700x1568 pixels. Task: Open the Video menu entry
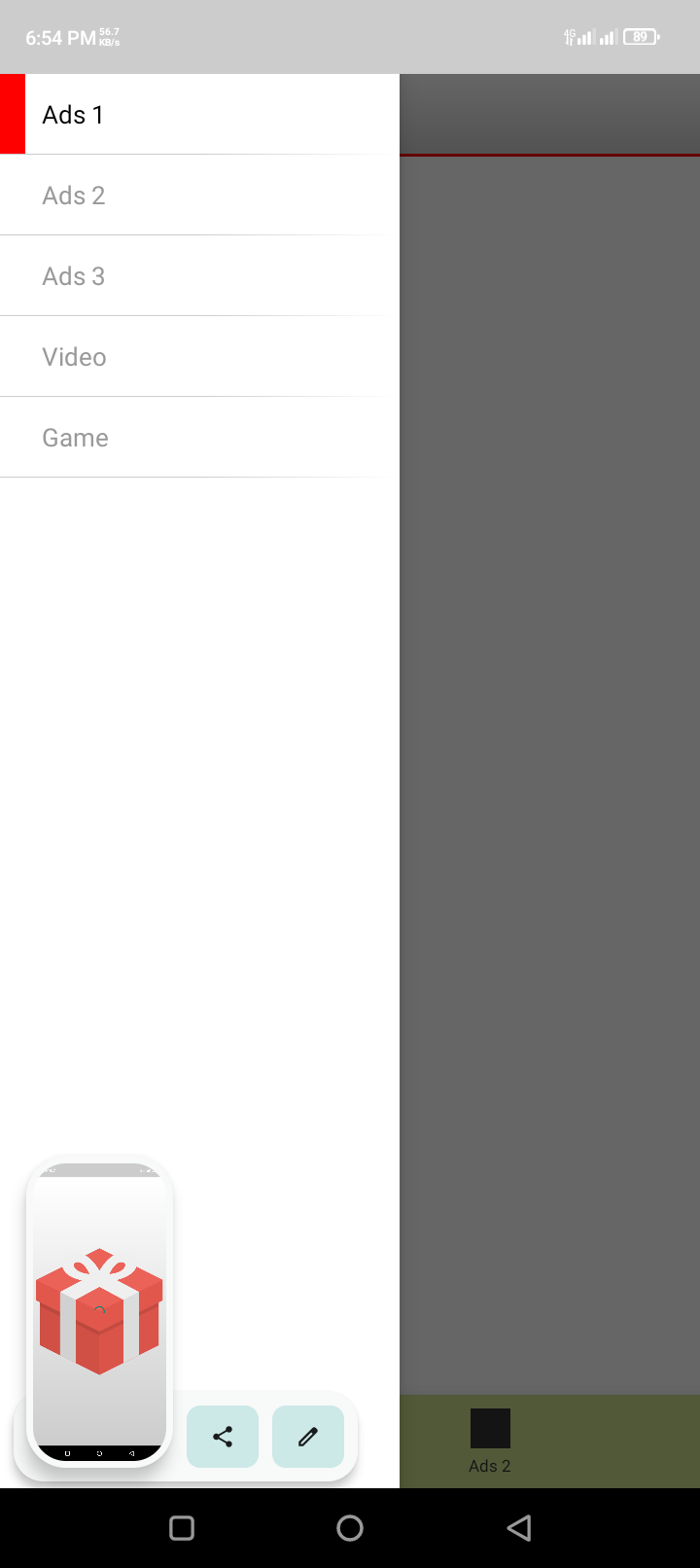pos(199,356)
